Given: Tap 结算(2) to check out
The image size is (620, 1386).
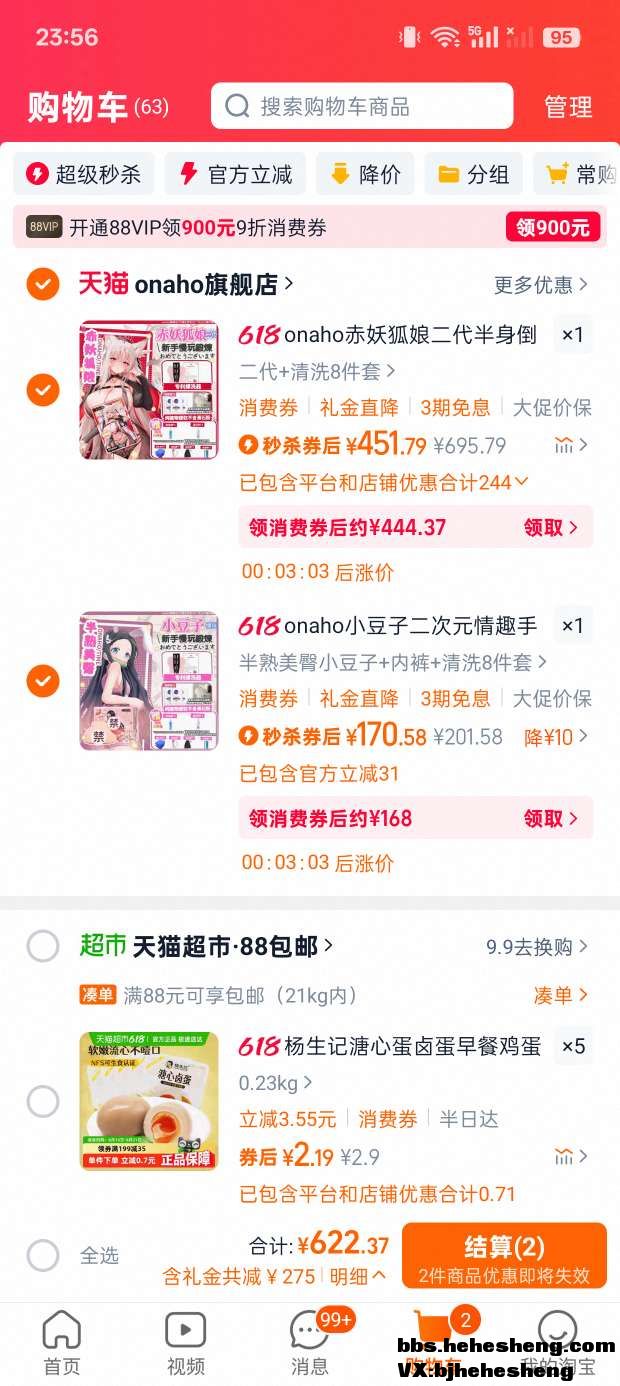Looking at the screenshot, I should (x=504, y=1255).
